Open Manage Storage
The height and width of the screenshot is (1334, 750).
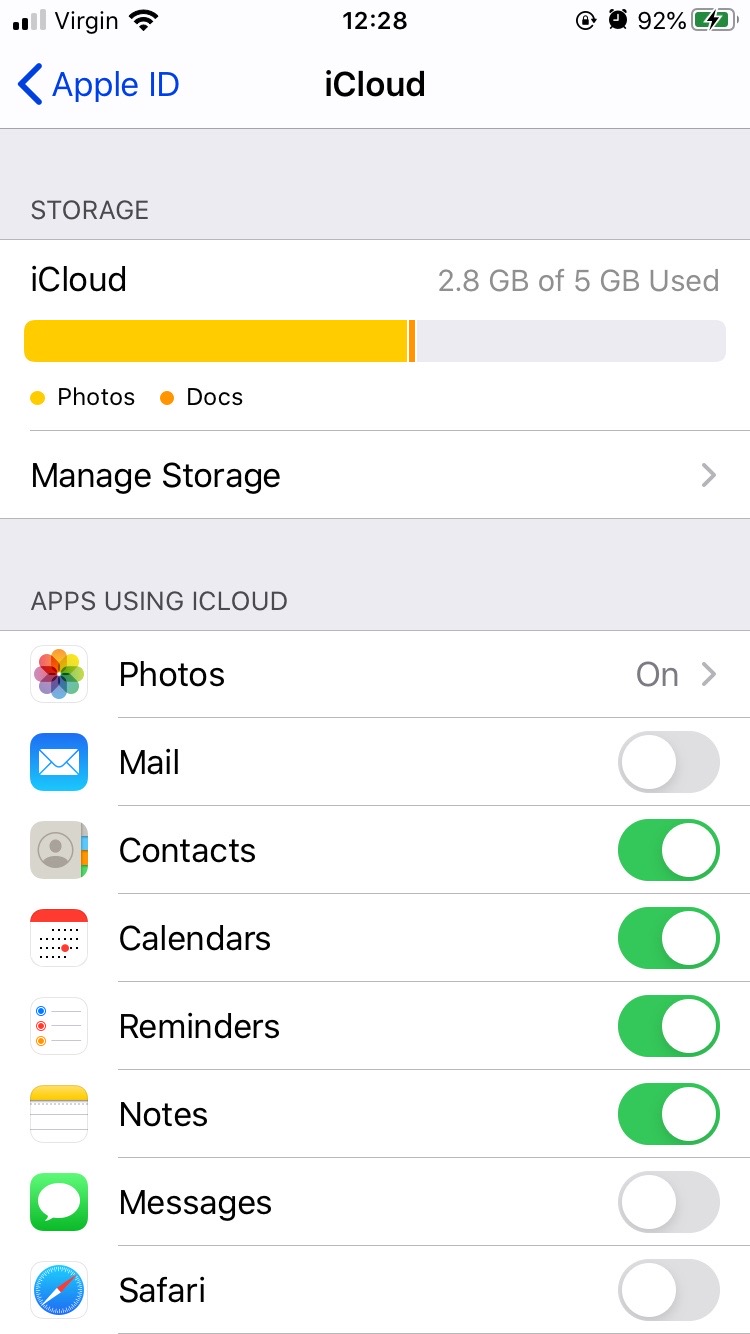[375, 475]
